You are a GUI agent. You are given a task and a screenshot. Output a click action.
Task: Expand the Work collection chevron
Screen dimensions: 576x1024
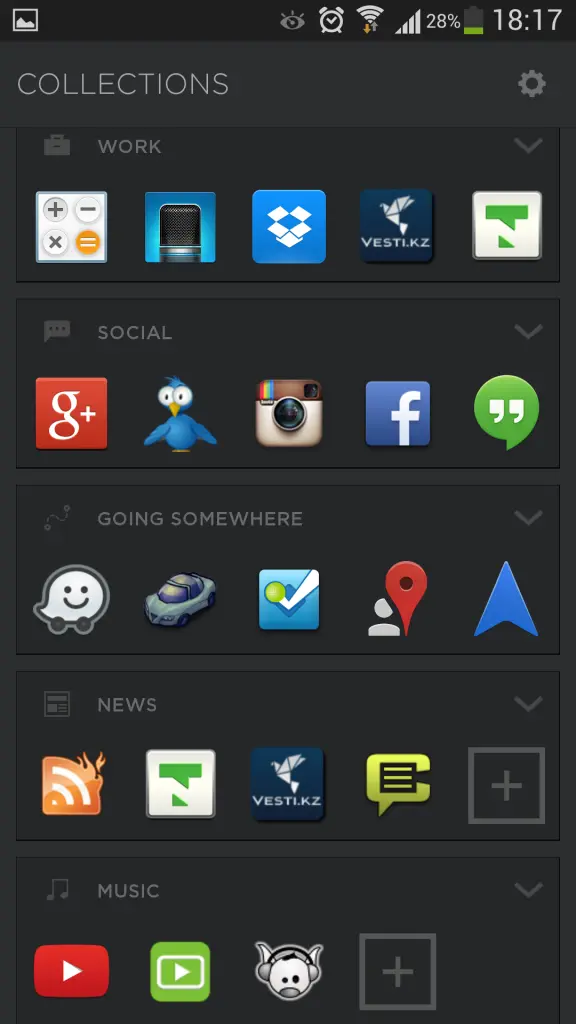(x=528, y=146)
